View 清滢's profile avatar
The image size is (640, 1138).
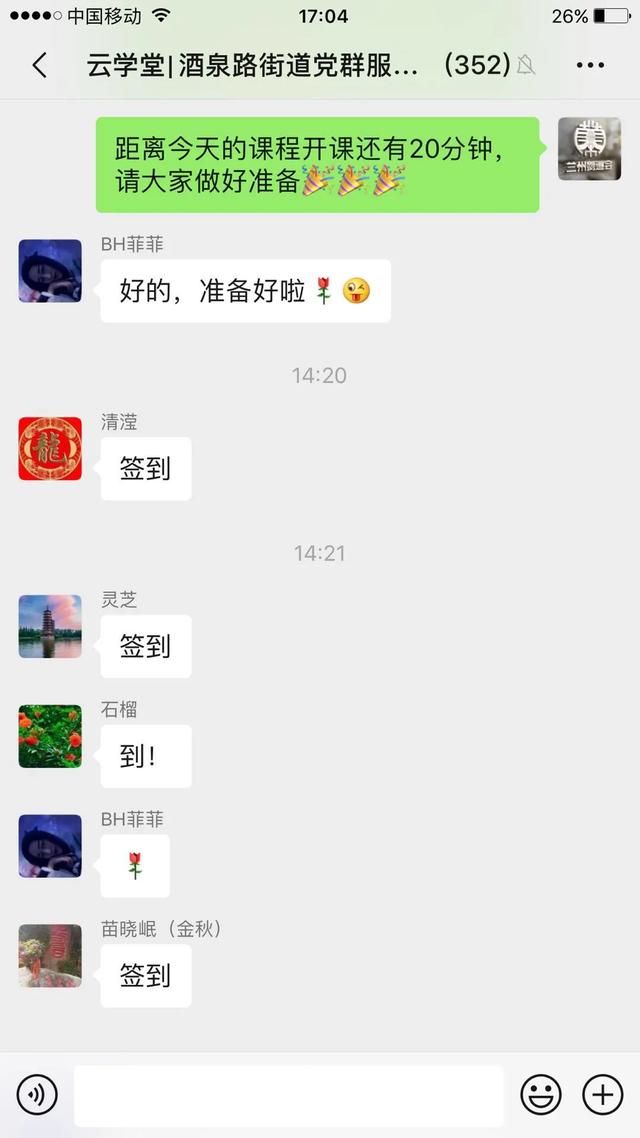point(50,449)
